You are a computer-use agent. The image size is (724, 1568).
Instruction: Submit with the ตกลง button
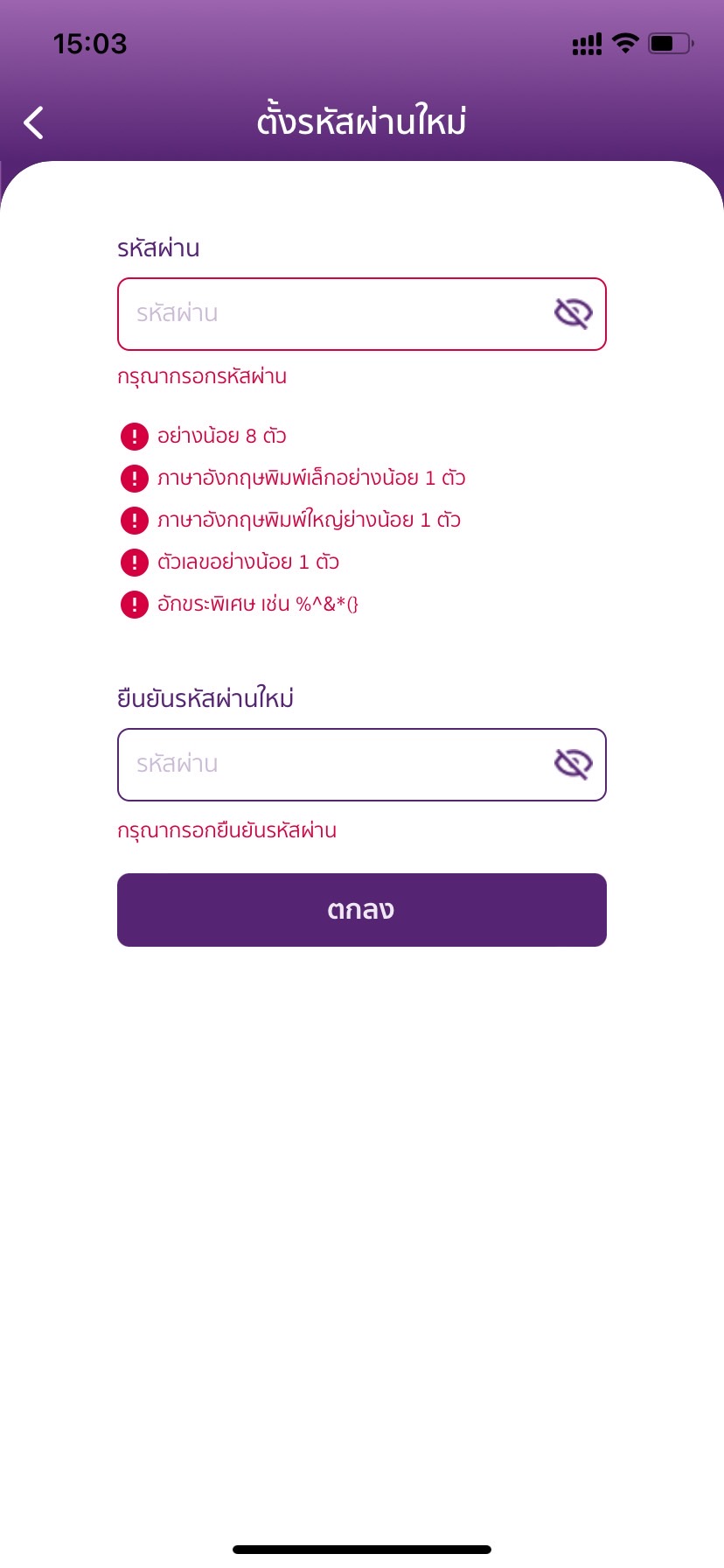click(361, 910)
